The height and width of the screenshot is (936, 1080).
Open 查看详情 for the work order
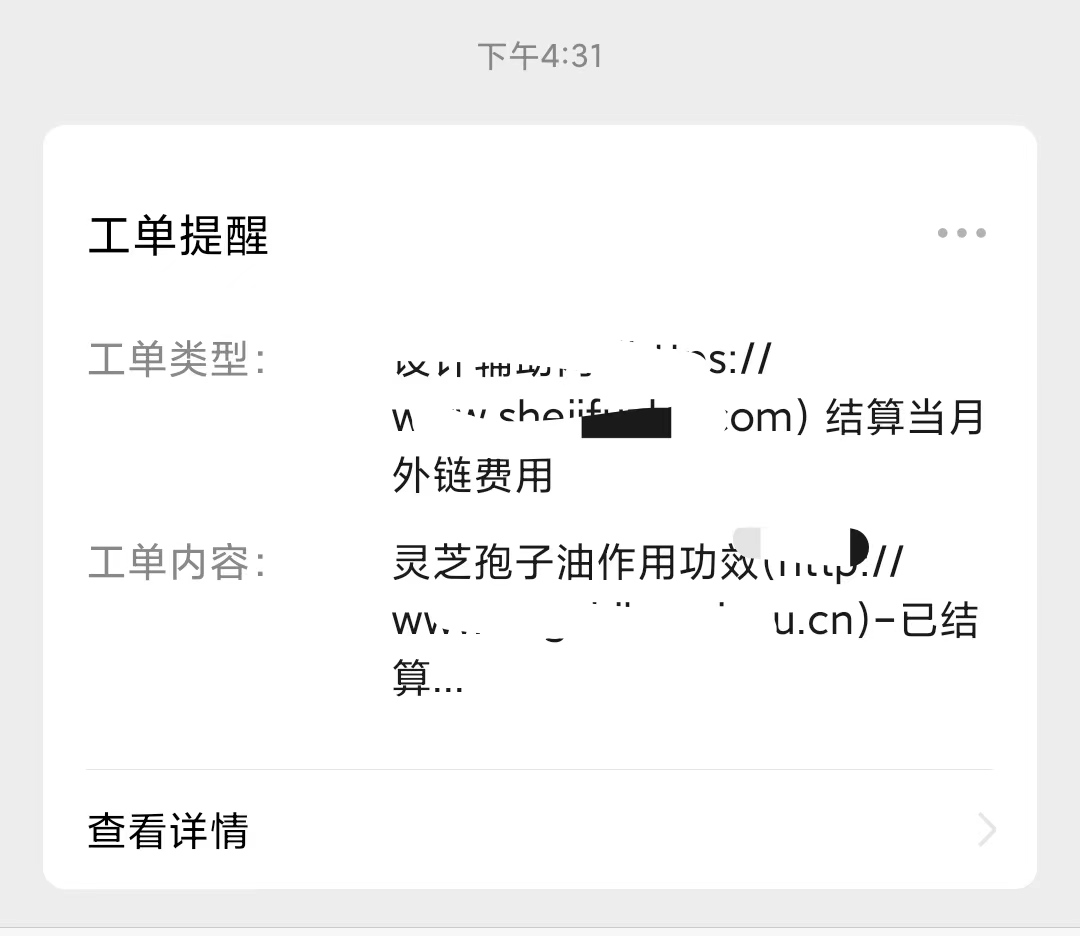click(x=168, y=830)
